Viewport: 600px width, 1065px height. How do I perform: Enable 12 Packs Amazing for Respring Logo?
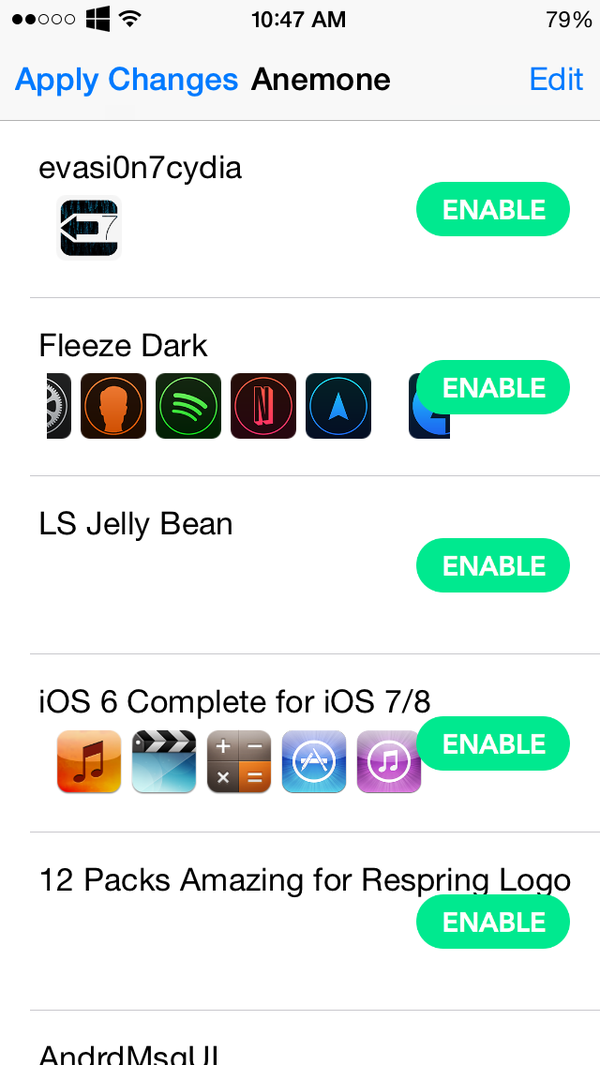tap(493, 922)
